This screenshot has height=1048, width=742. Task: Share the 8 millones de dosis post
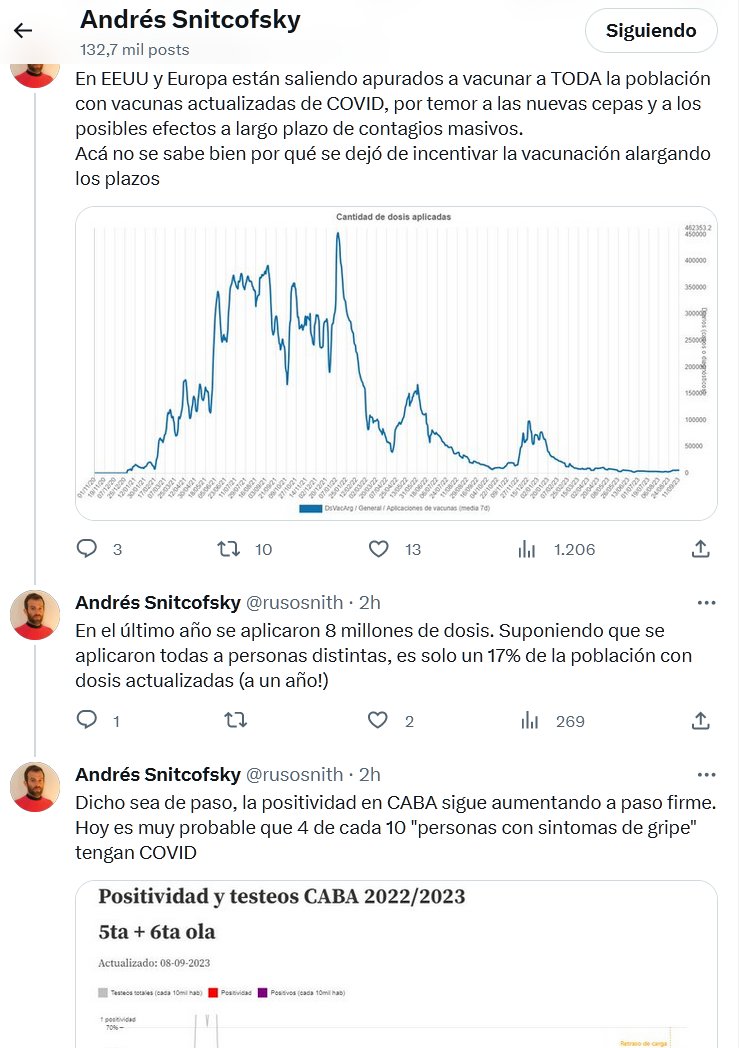(701, 721)
